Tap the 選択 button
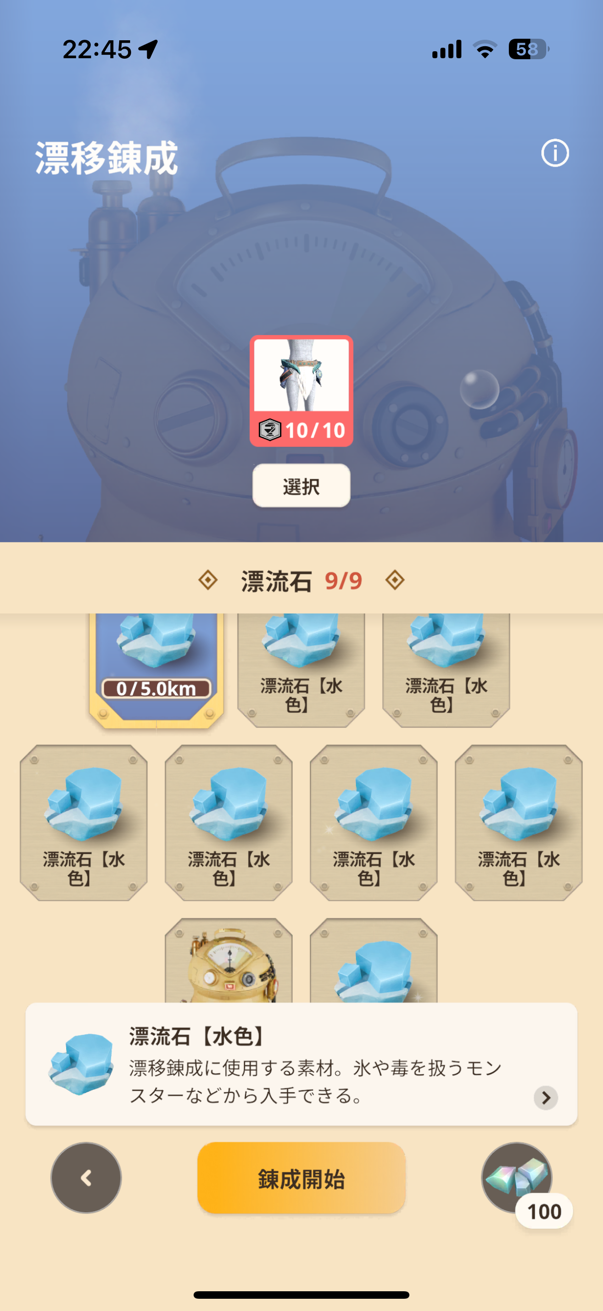The image size is (603, 1311). (x=301, y=486)
